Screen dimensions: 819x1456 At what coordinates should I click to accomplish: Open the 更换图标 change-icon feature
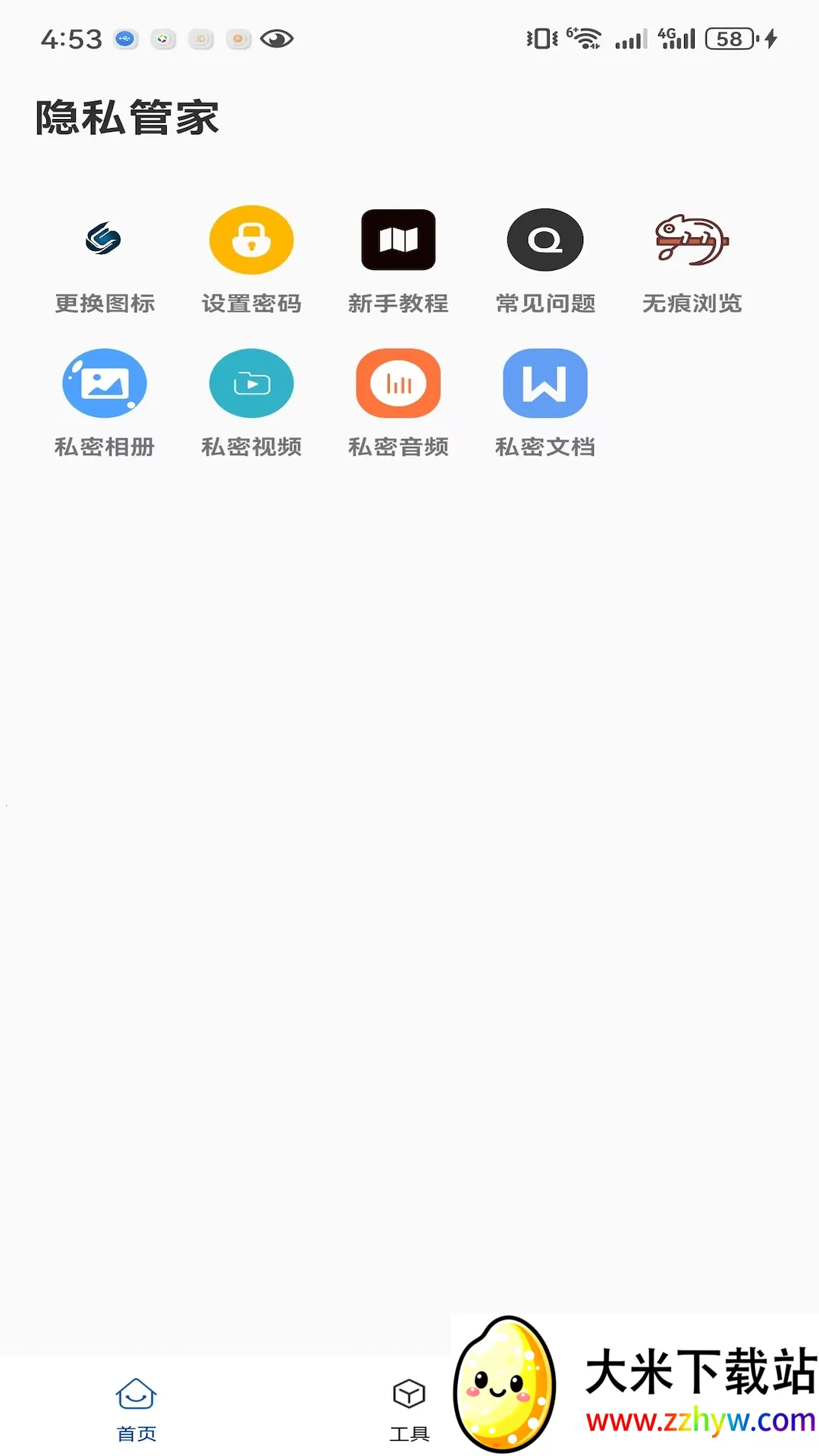(x=105, y=240)
